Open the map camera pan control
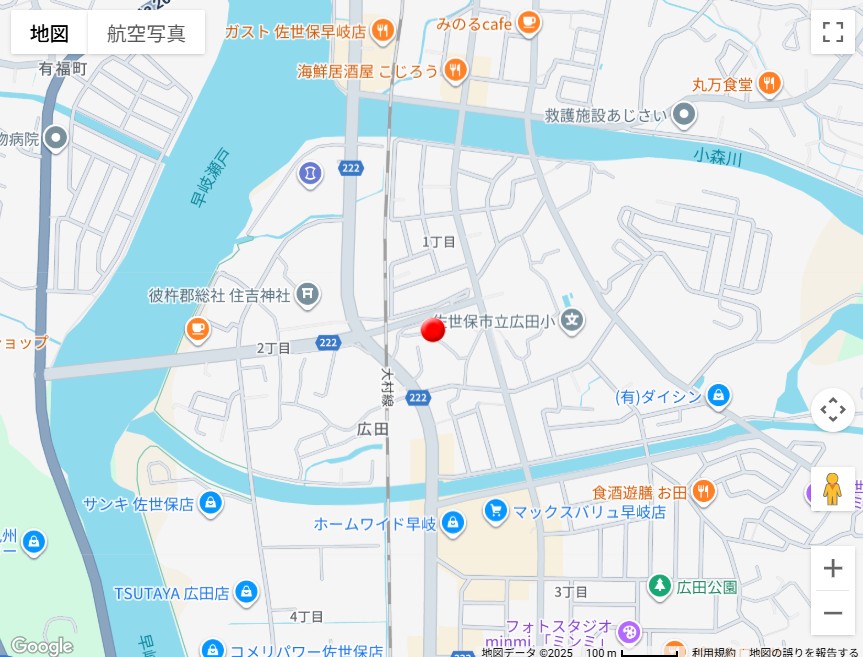863x657 pixels. coord(832,410)
